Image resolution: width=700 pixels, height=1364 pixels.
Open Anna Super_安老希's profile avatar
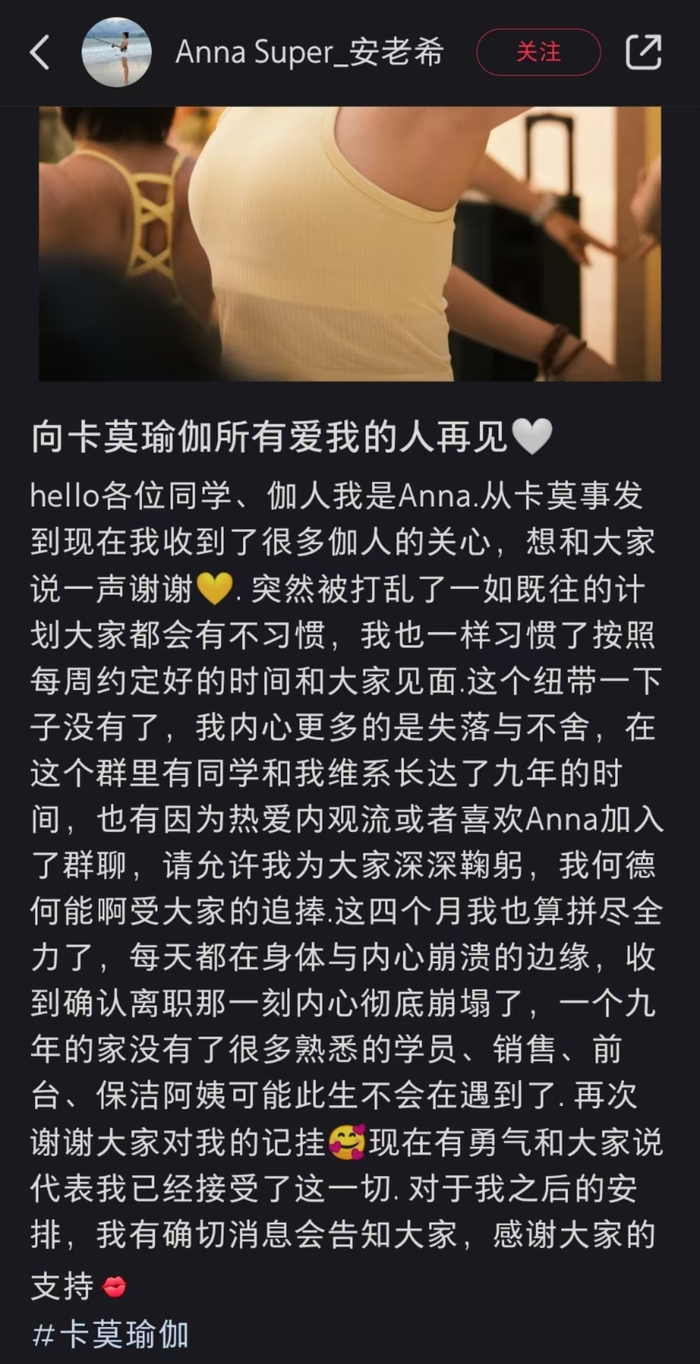click(x=117, y=53)
